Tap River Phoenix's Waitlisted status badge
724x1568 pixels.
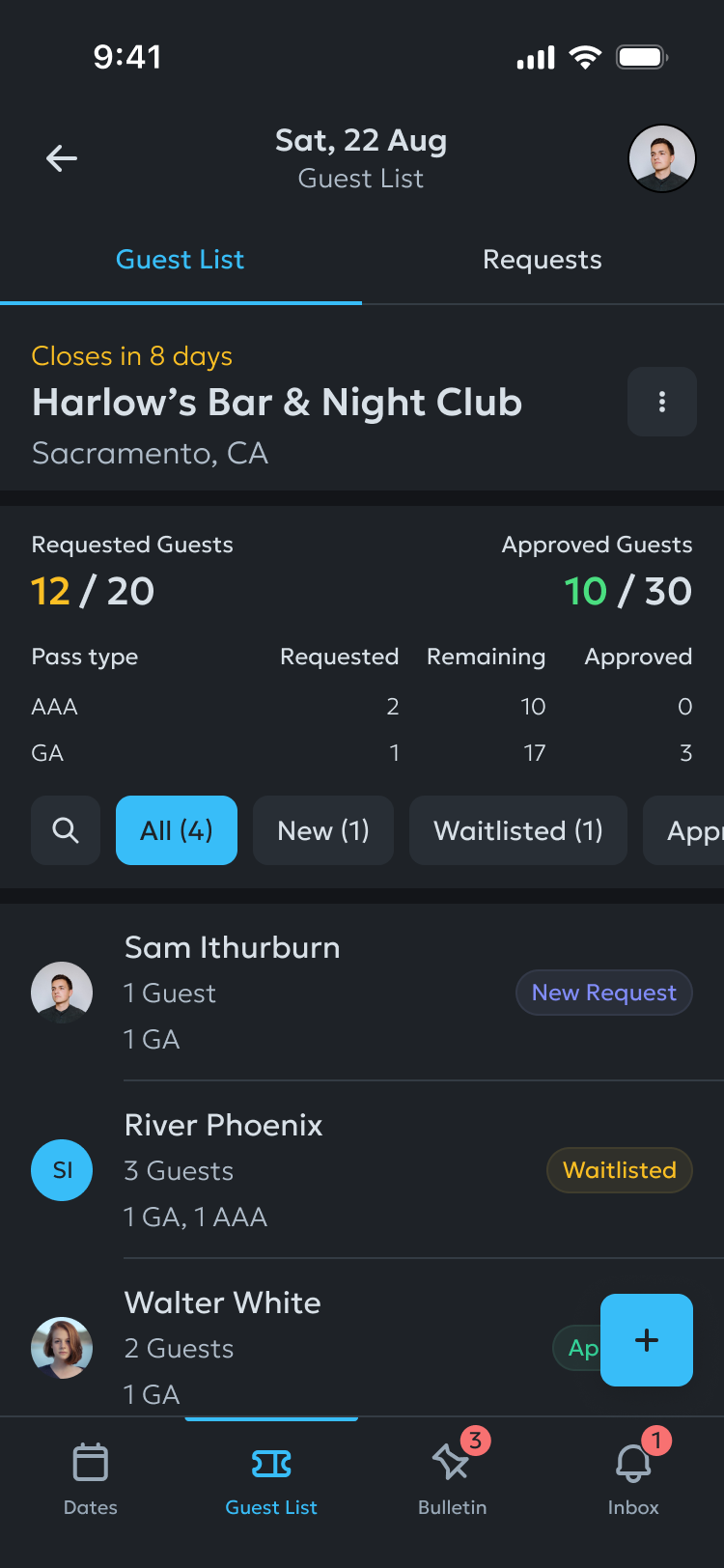(x=619, y=1170)
